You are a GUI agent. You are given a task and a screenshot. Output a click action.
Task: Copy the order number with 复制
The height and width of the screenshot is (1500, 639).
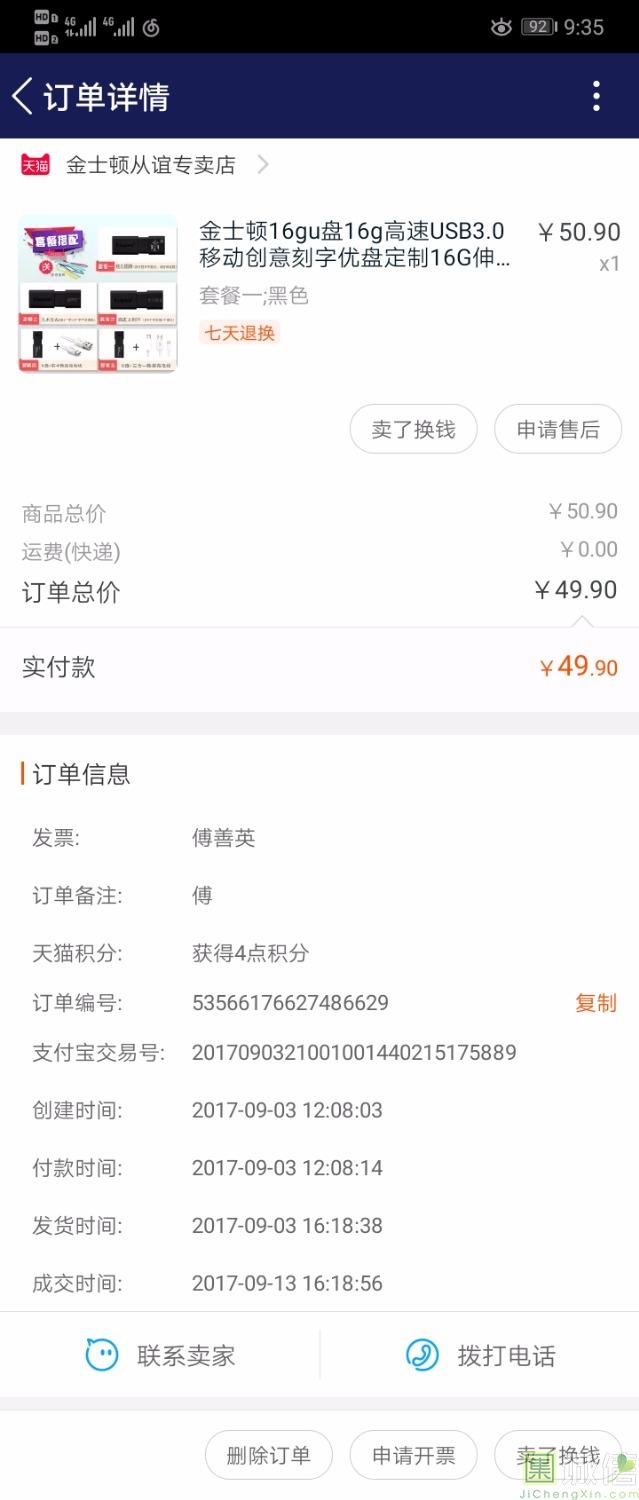coord(596,1003)
